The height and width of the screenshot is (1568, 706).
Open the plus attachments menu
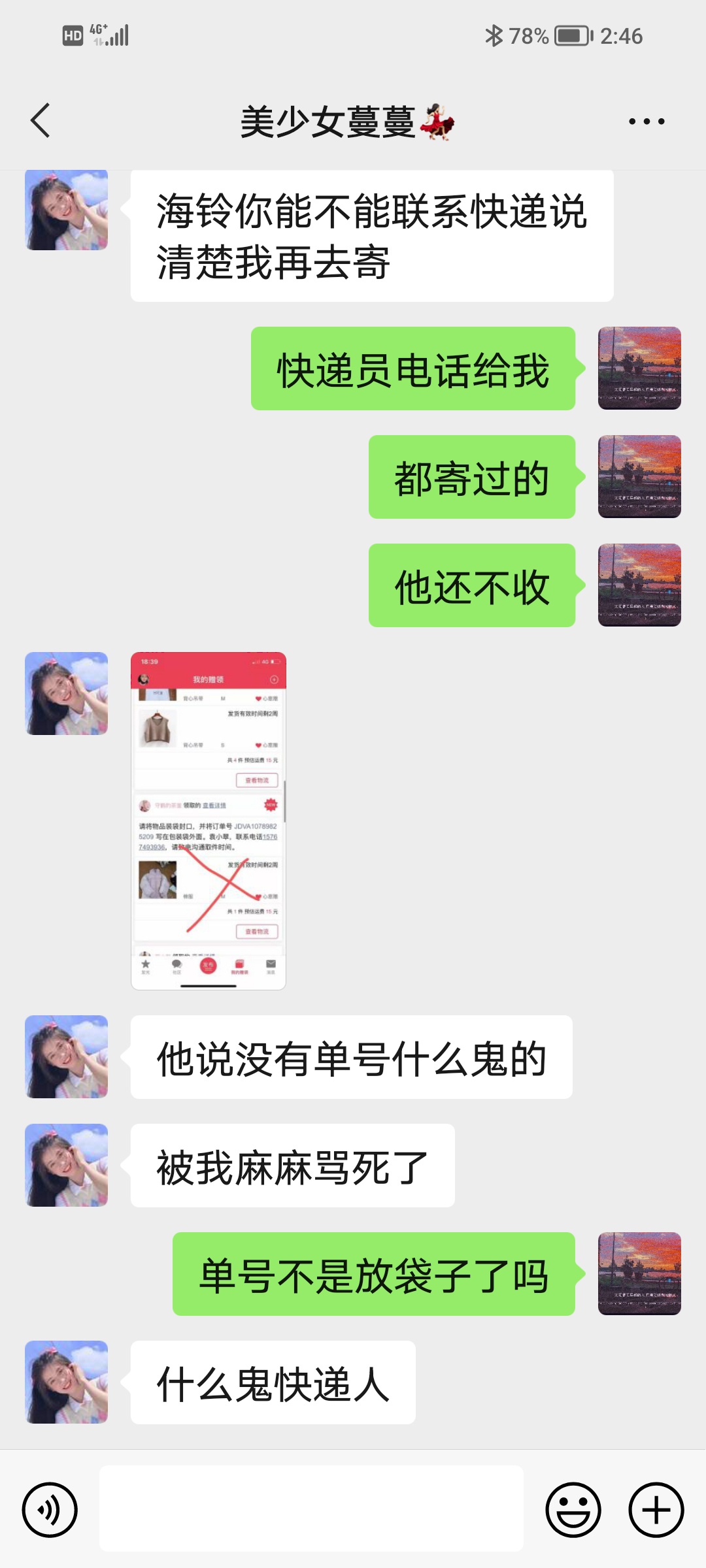(656, 1510)
